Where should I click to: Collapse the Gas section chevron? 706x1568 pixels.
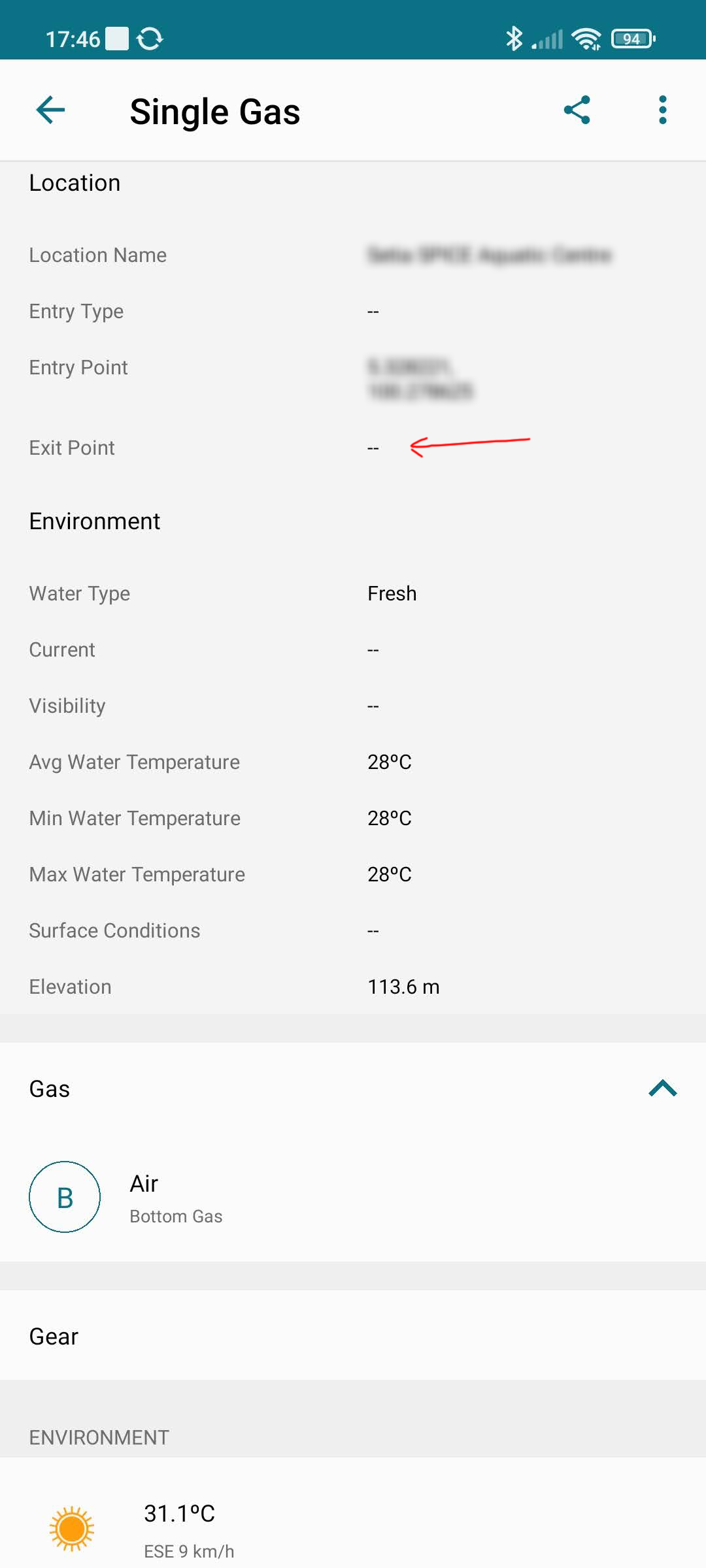point(662,1088)
